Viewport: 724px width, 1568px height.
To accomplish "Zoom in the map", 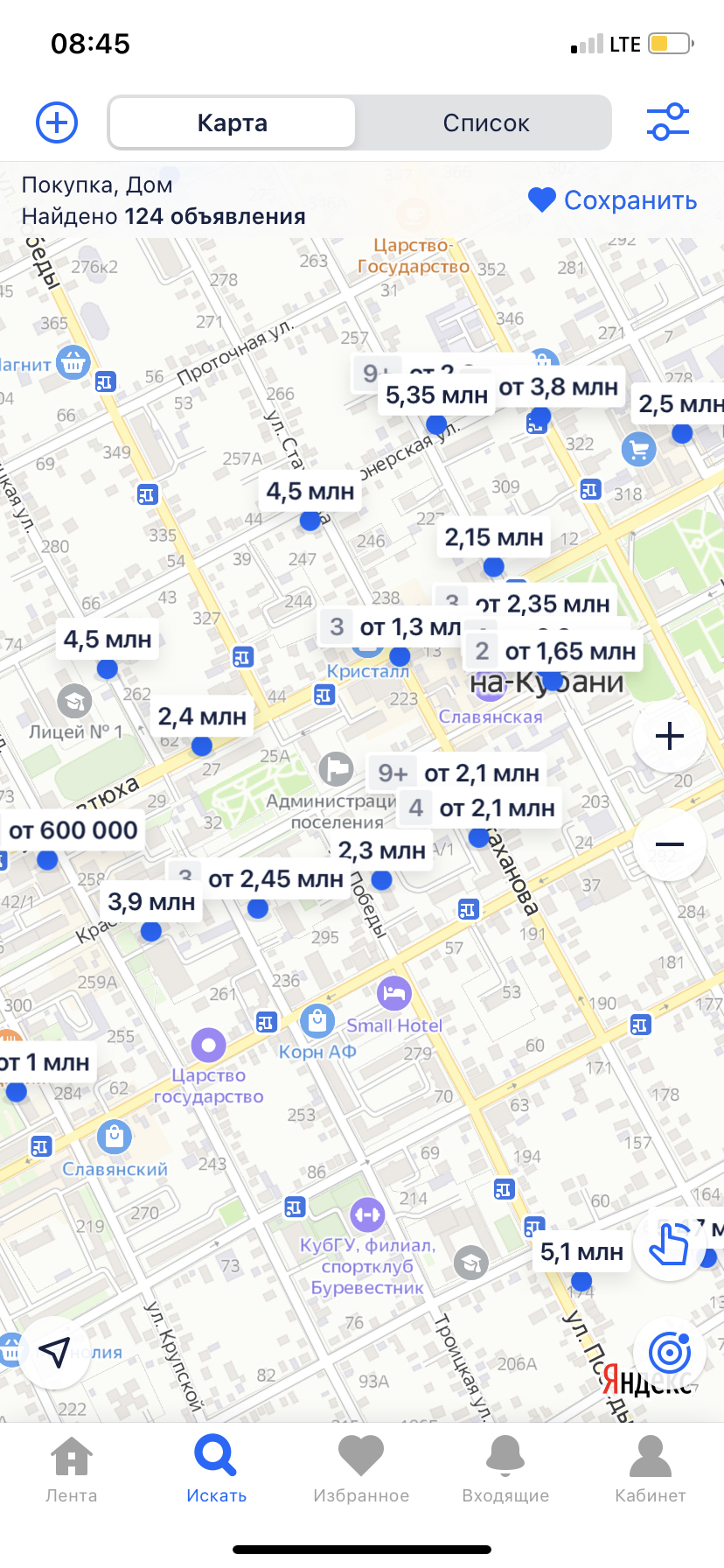I will [669, 736].
